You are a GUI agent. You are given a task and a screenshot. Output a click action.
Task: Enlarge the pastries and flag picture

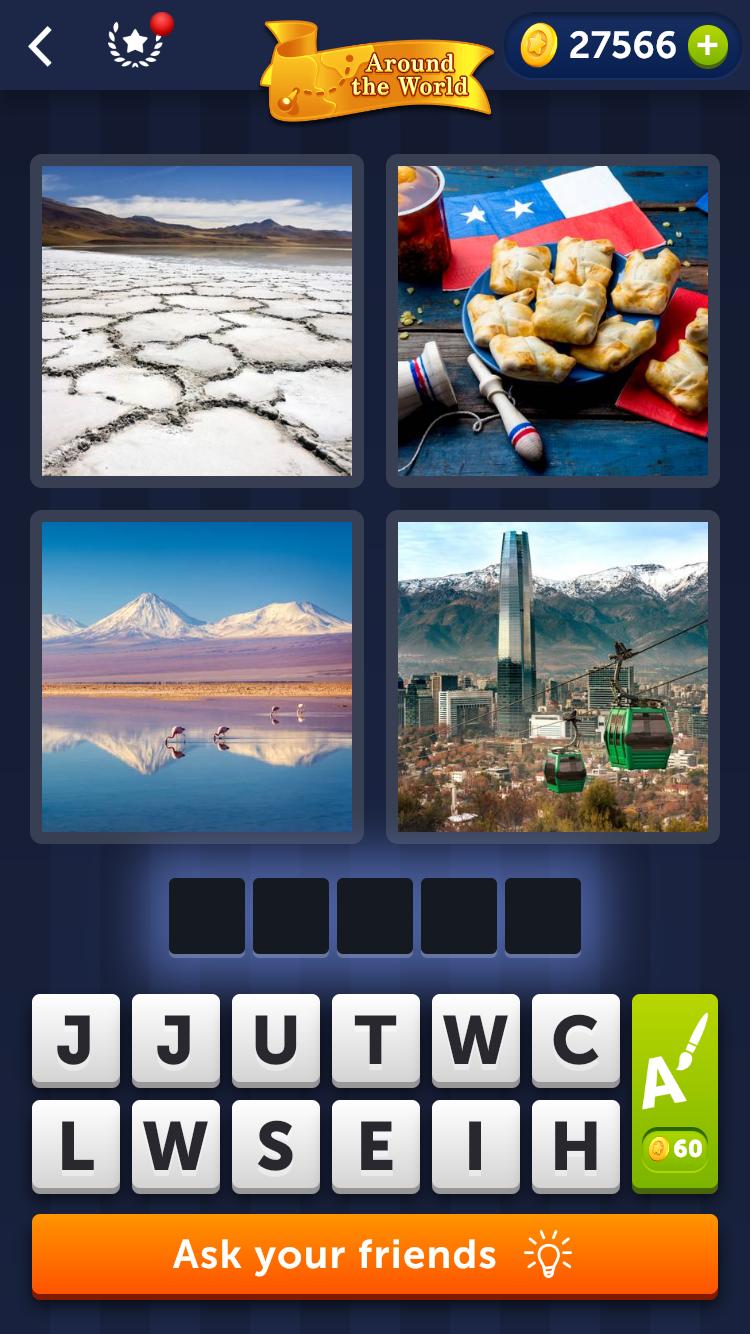tap(553, 321)
